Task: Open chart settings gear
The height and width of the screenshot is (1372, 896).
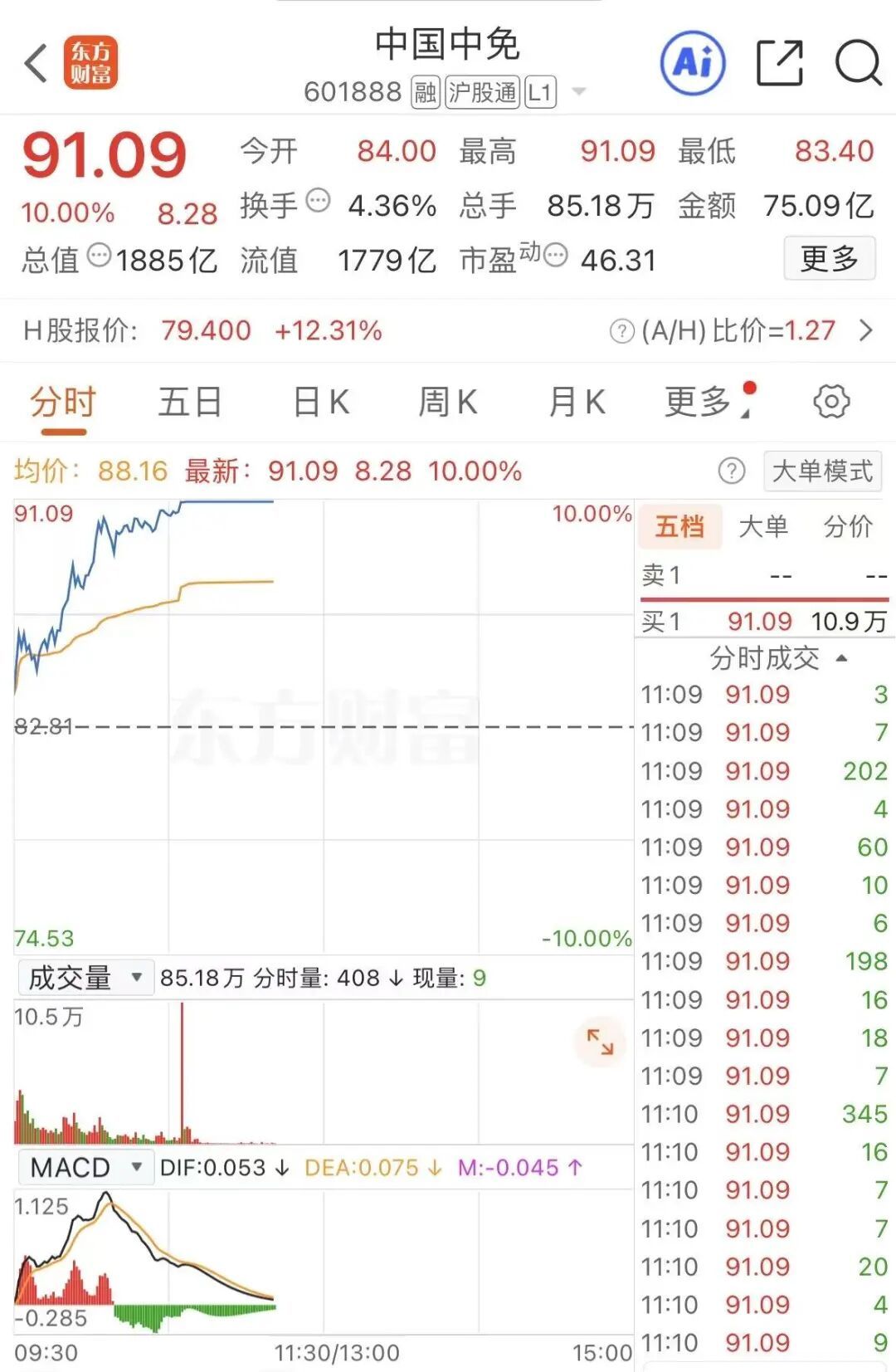Action: point(831,402)
